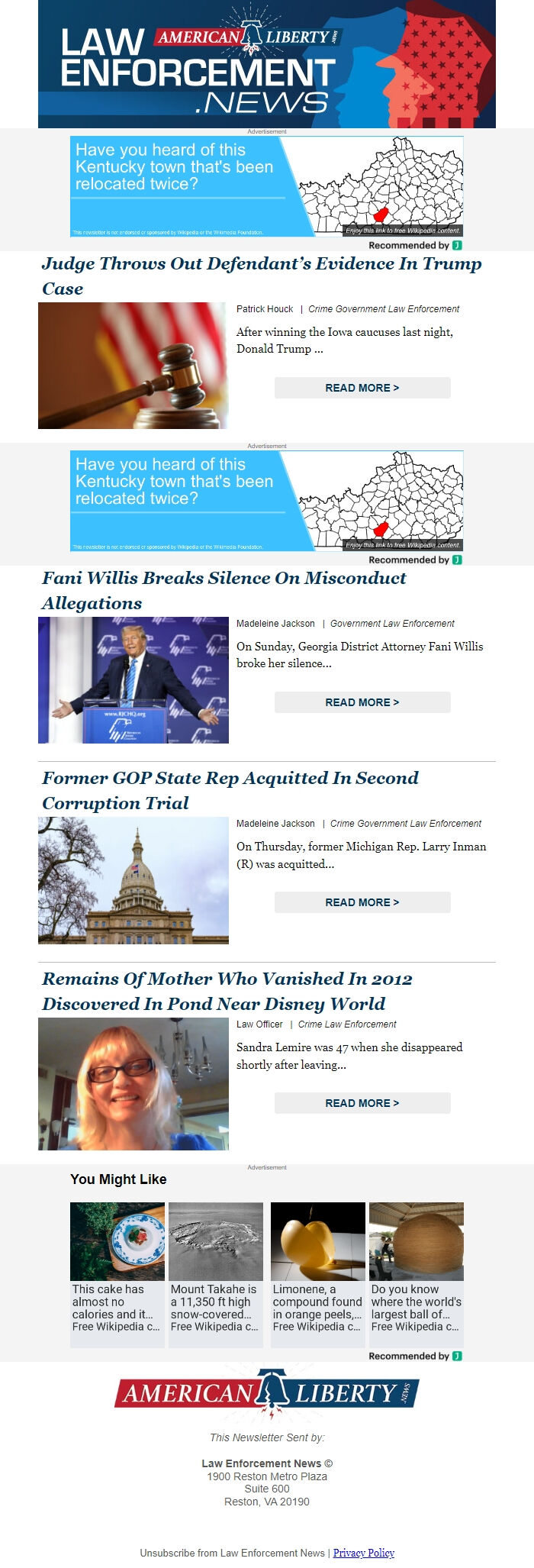Open READ MORE for GOP State Rep article
The width and height of the screenshot is (534, 1568).
point(362,902)
